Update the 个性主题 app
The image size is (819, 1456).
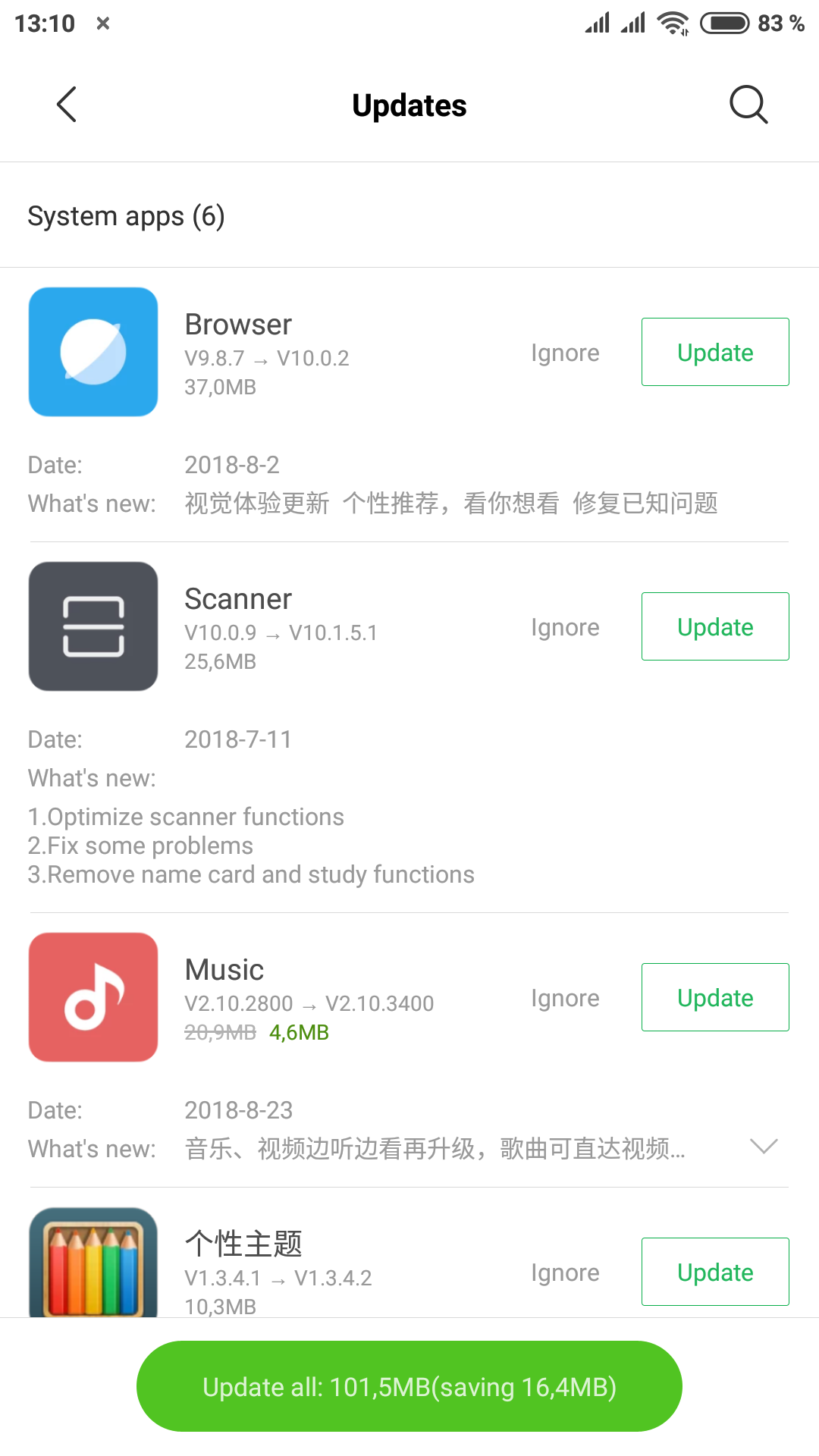715,1272
